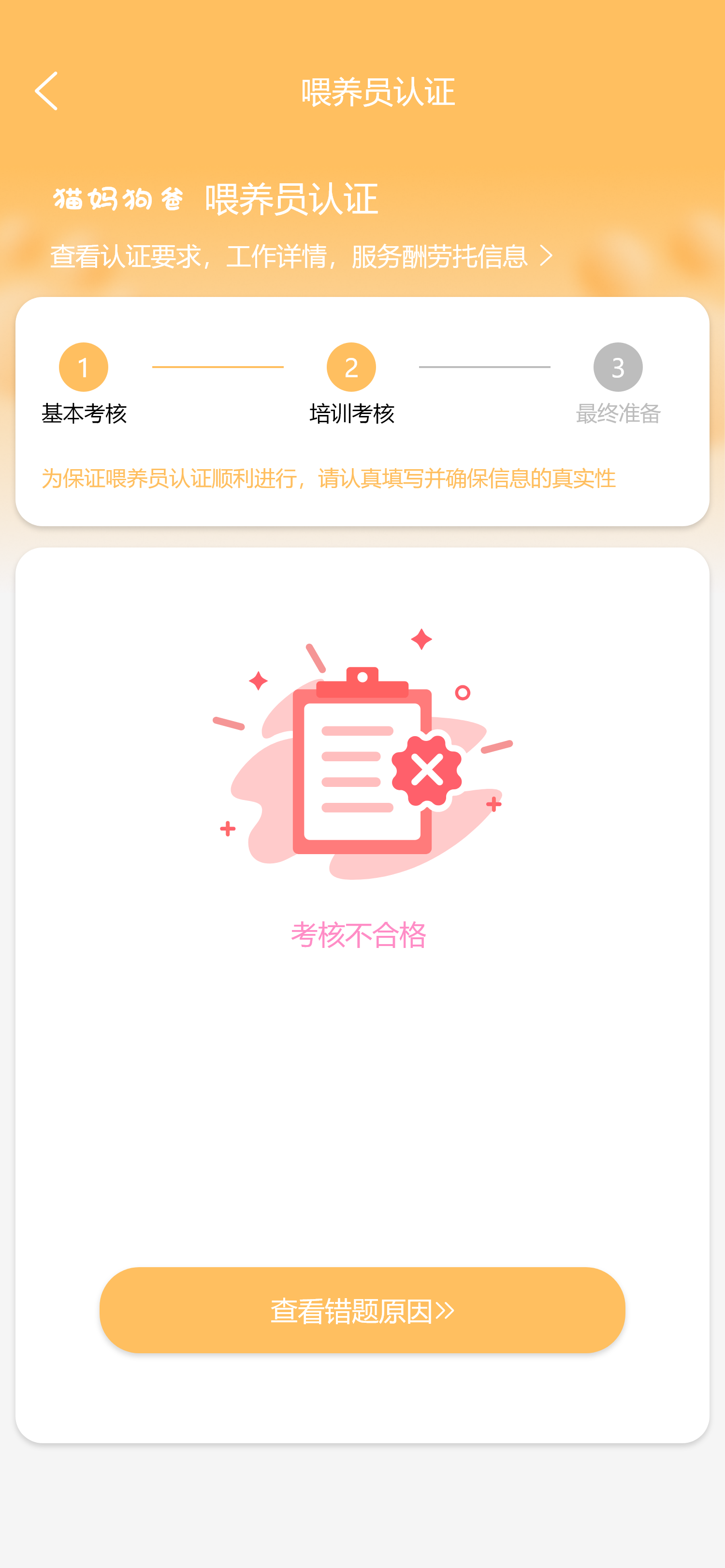Screen dimensions: 725x1568
Task: Go back using the top-left arrow
Action: coord(47,91)
